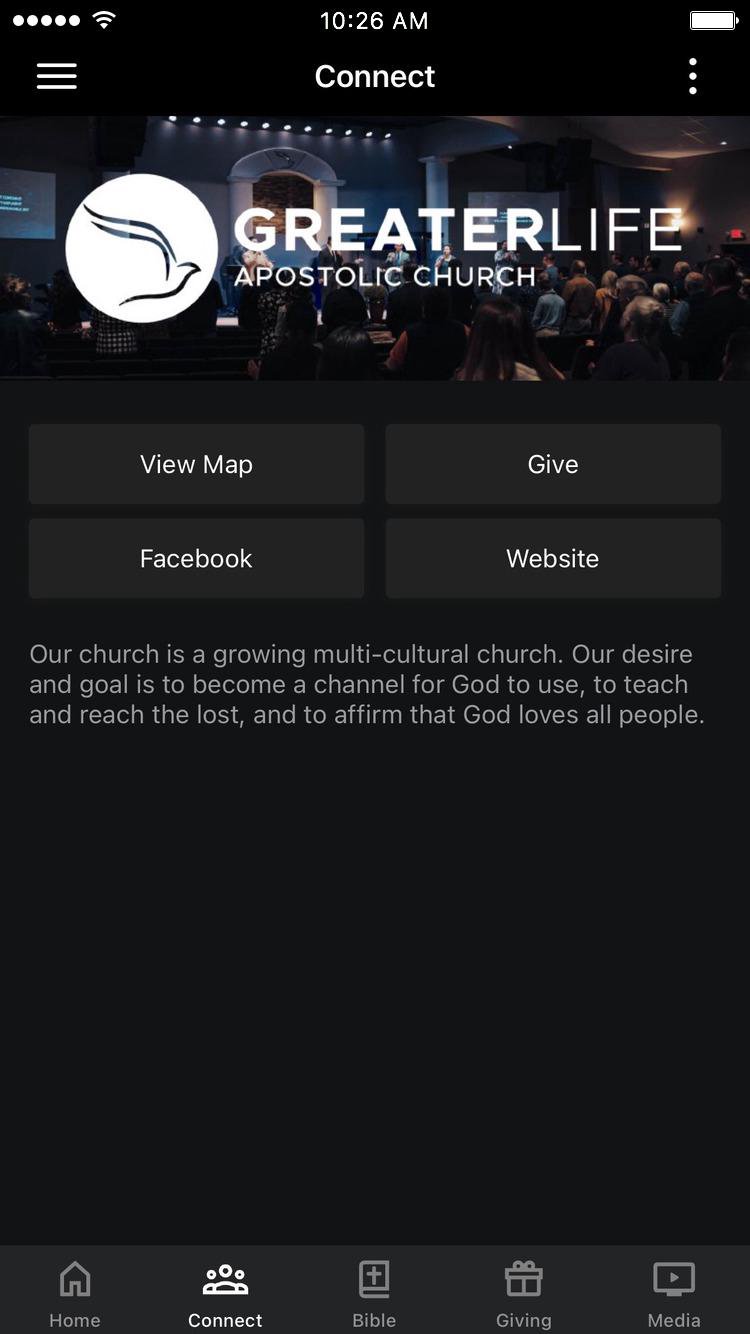Visit the church Website
750x1334 pixels.
click(x=553, y=558)
